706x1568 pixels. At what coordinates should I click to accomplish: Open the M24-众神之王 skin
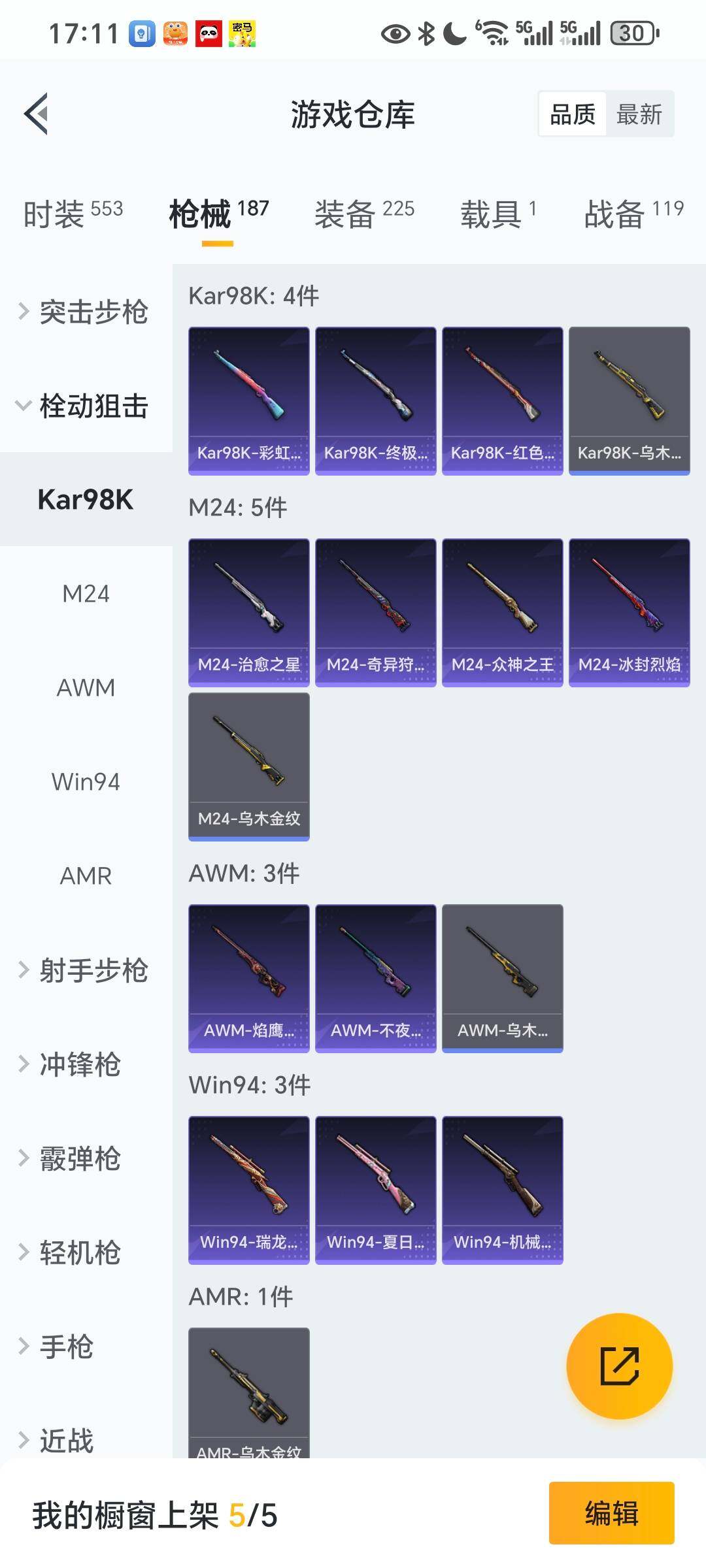[502, 612]
